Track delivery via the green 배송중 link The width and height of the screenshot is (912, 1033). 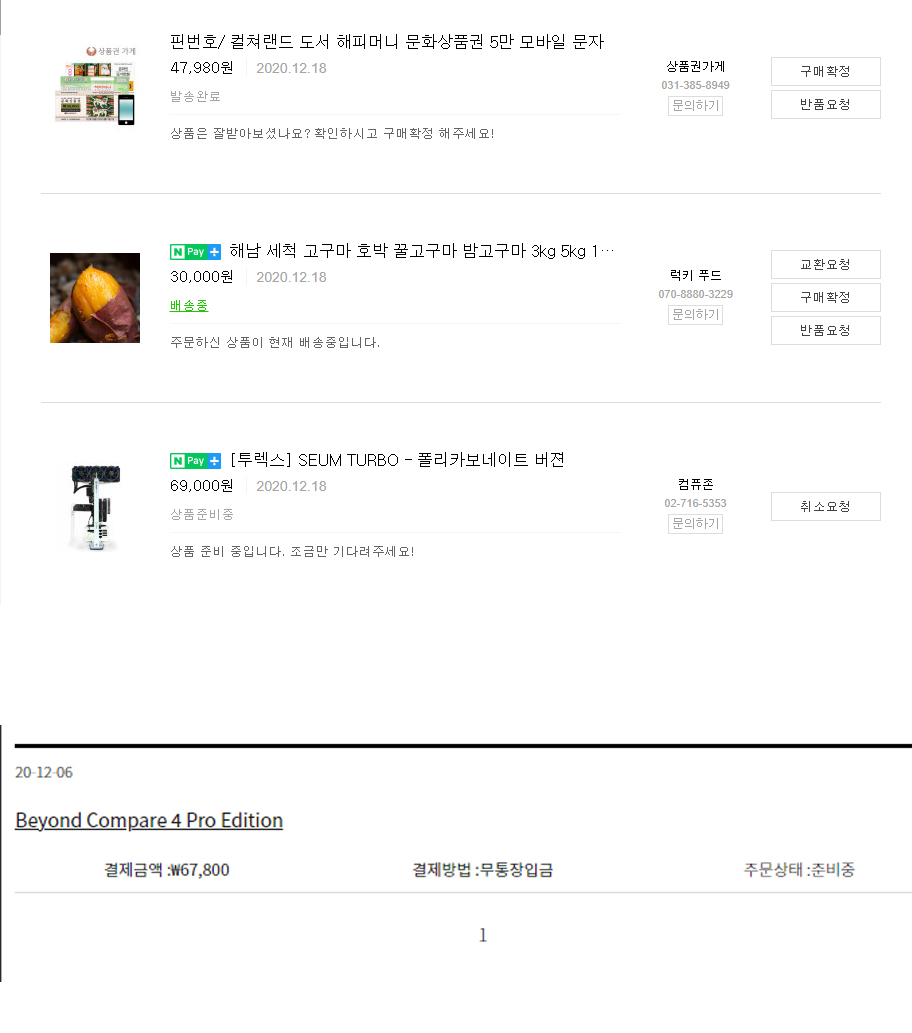[189, 305]
